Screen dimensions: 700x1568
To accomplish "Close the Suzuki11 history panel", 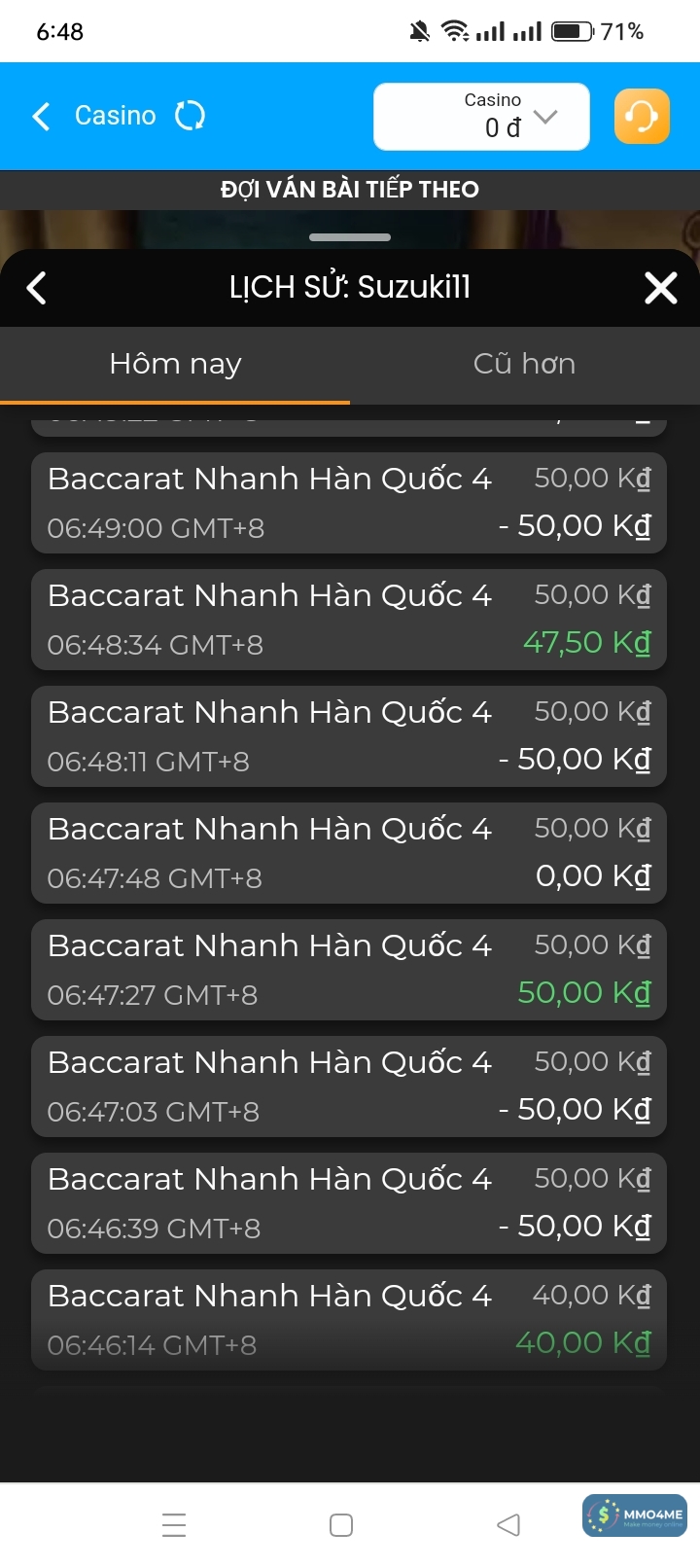I will pyautogui.click(x=661, y=288).
